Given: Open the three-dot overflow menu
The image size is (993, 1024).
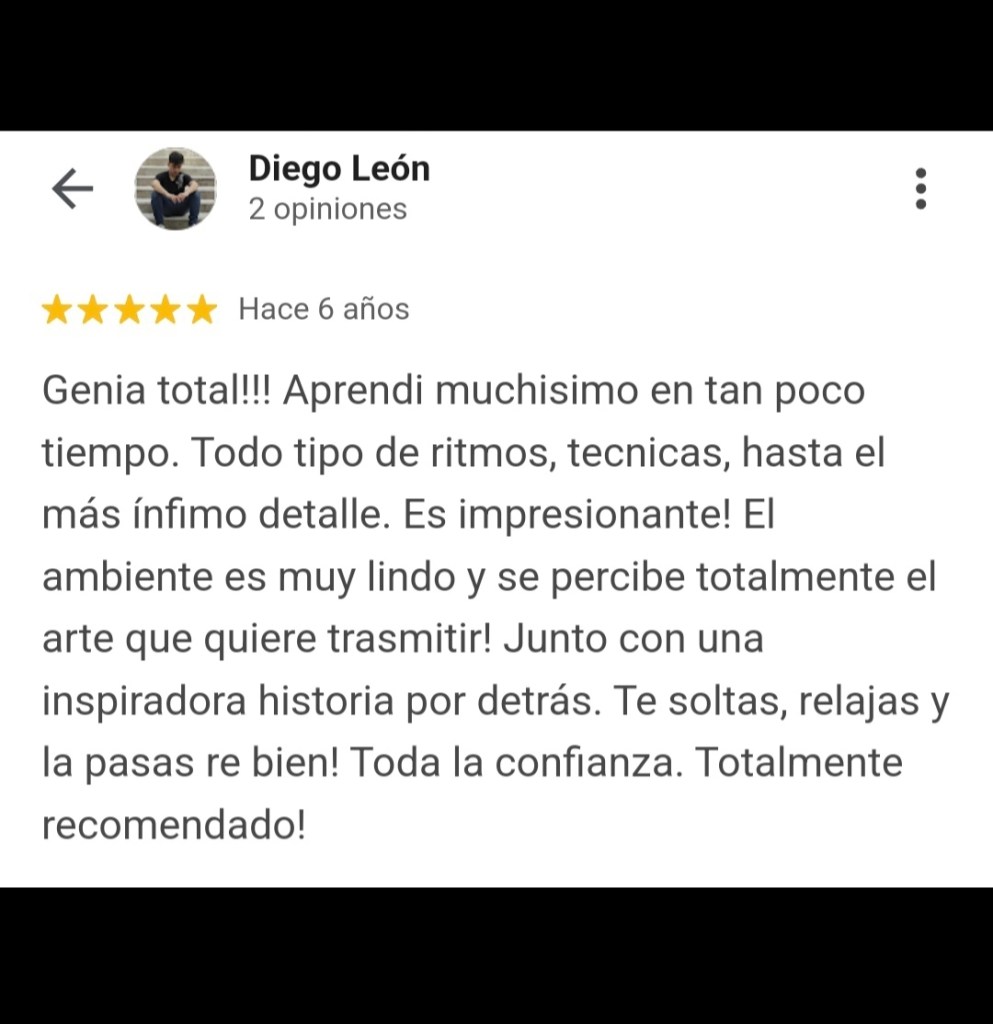Looking at the screenshot, I should 921,188.
